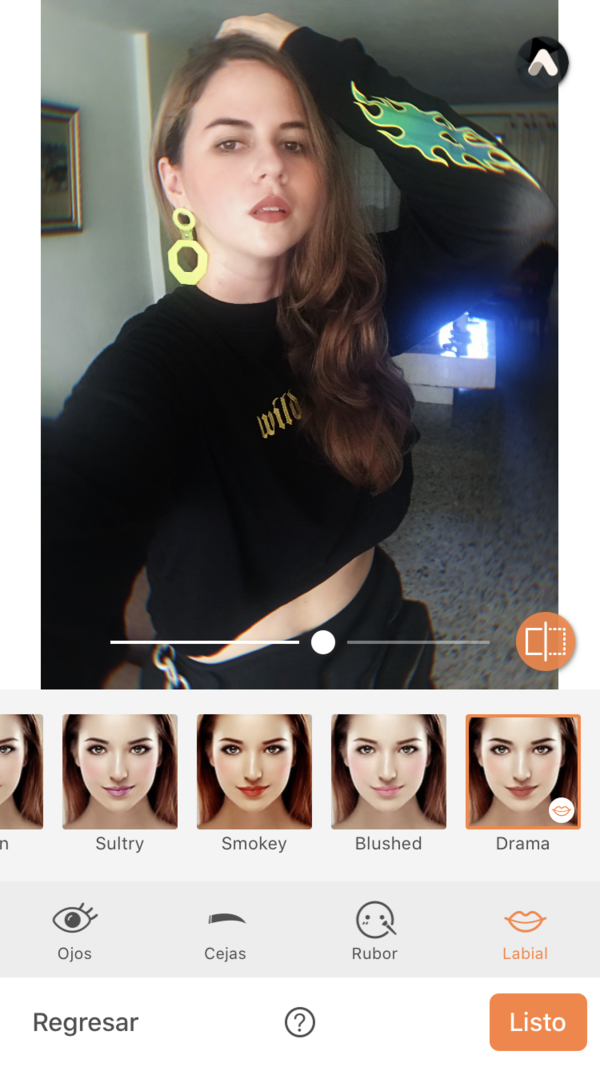600x1067 pixels.
Task: Confirm edits with Listo
Action: [x=538, y=1022]
